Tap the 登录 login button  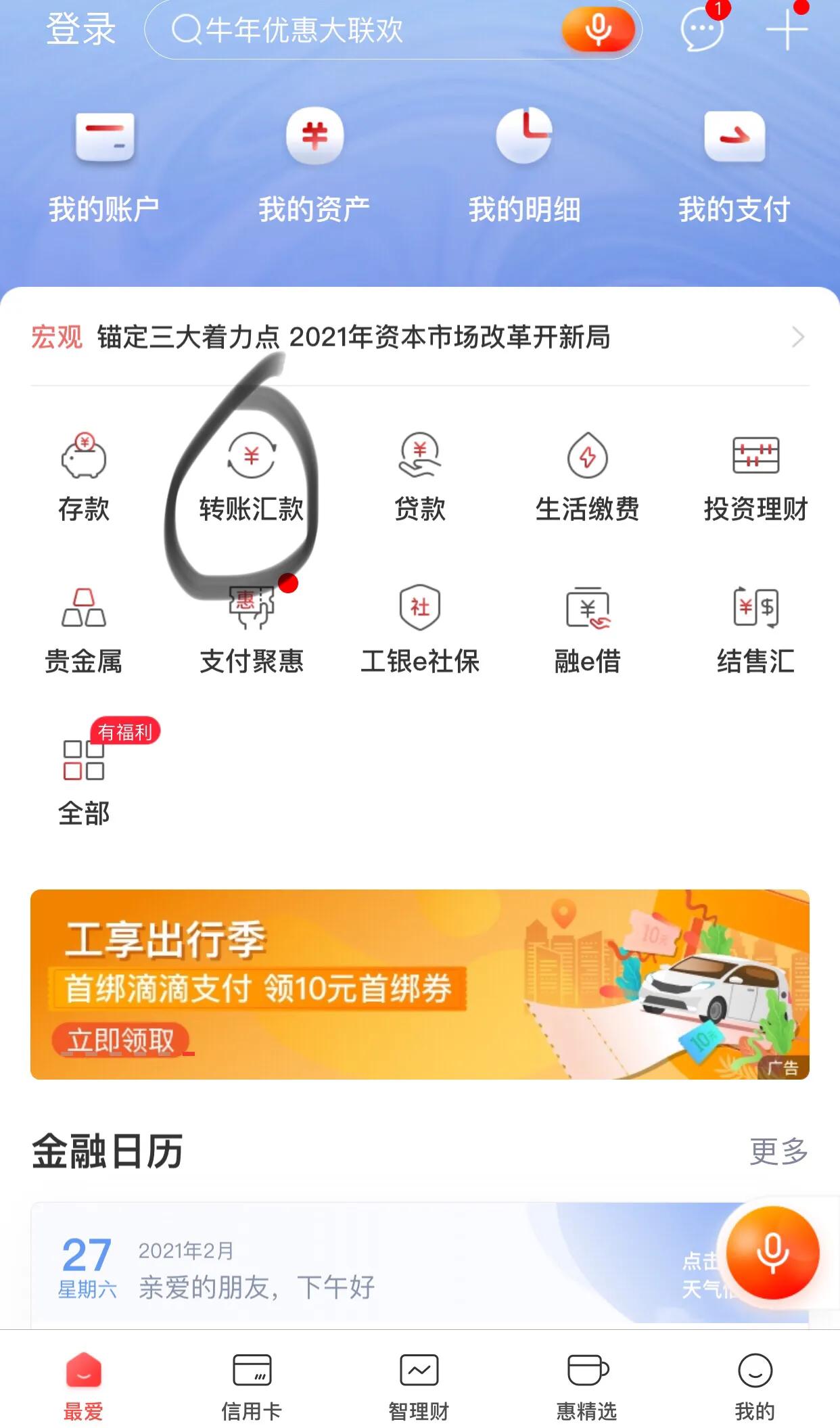80,30
